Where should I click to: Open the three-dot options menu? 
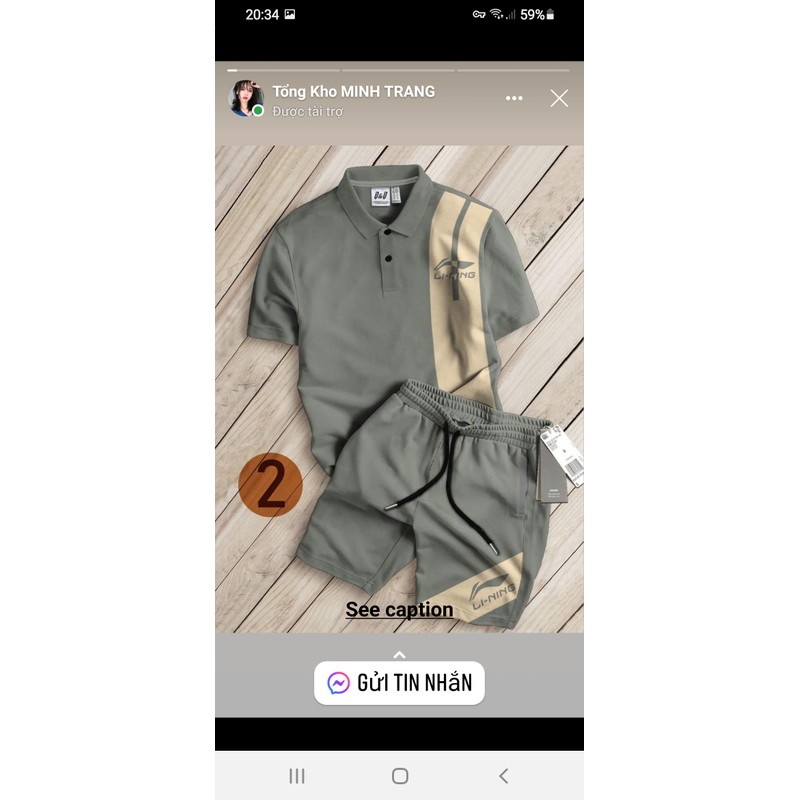[x=514, y=98]
